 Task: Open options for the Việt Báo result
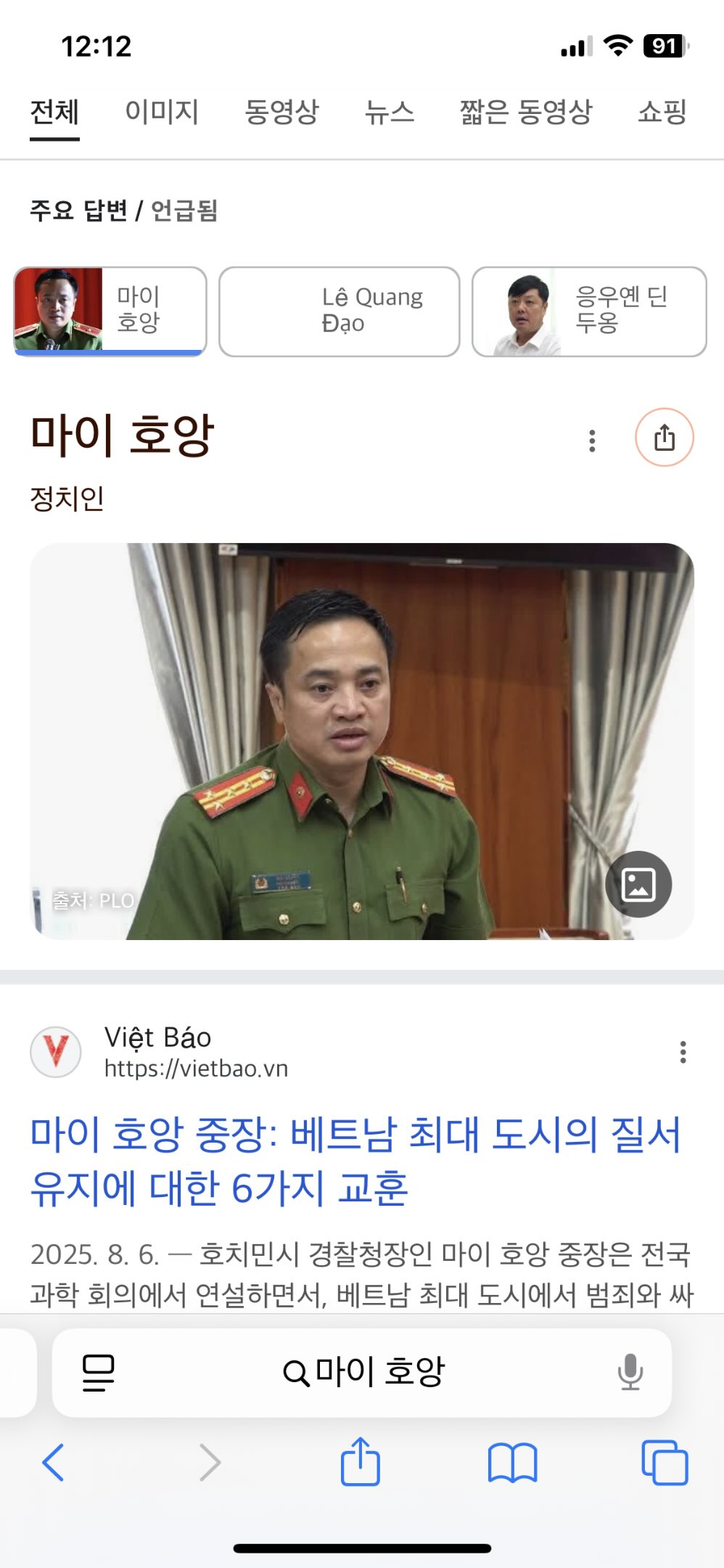(683, 1052)
